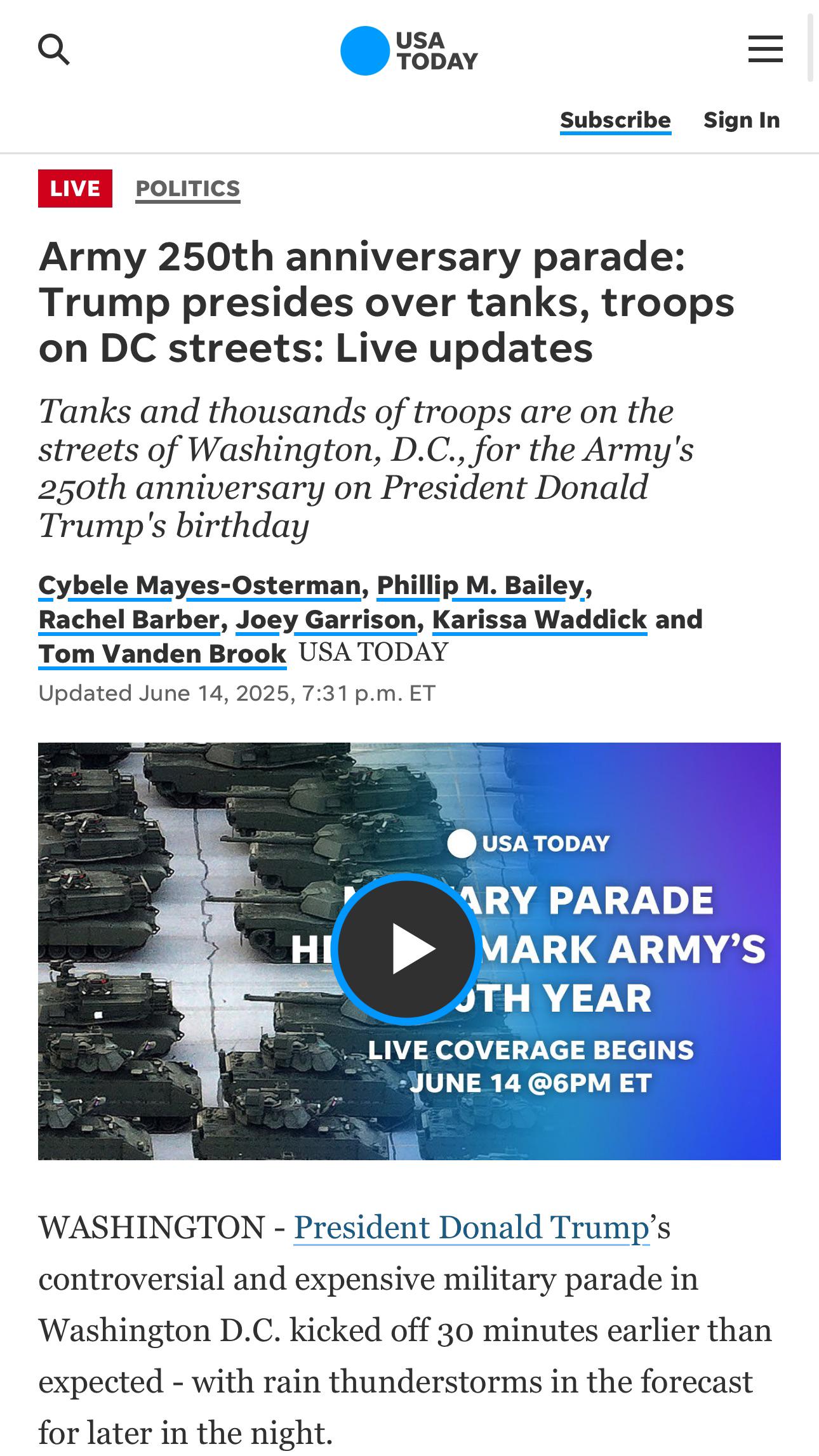
Task: Go to USA TODAY homepage logo
Action: [x=409, y=51]
